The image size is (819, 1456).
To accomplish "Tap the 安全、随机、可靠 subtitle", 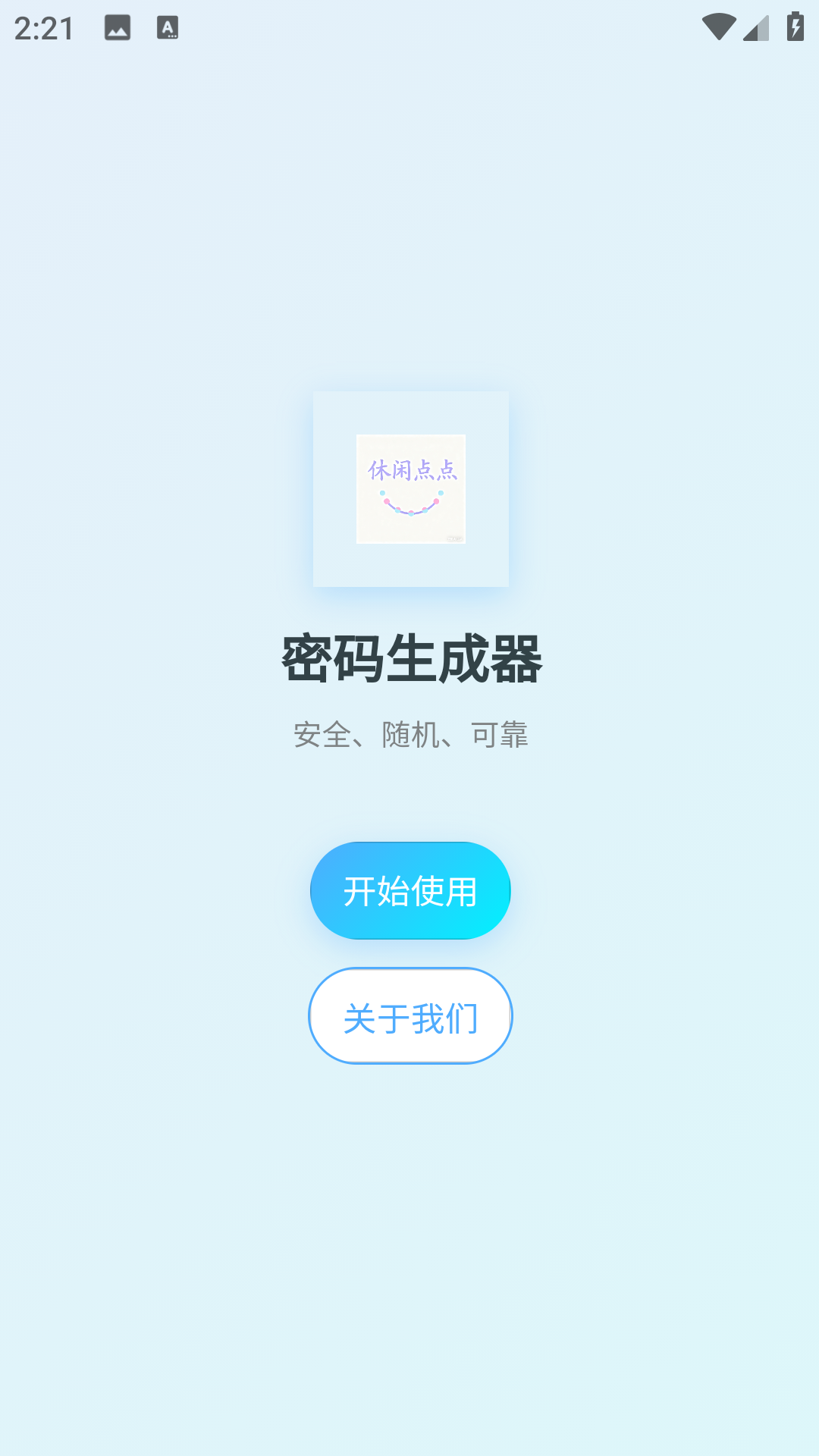I will coord(410,734).
